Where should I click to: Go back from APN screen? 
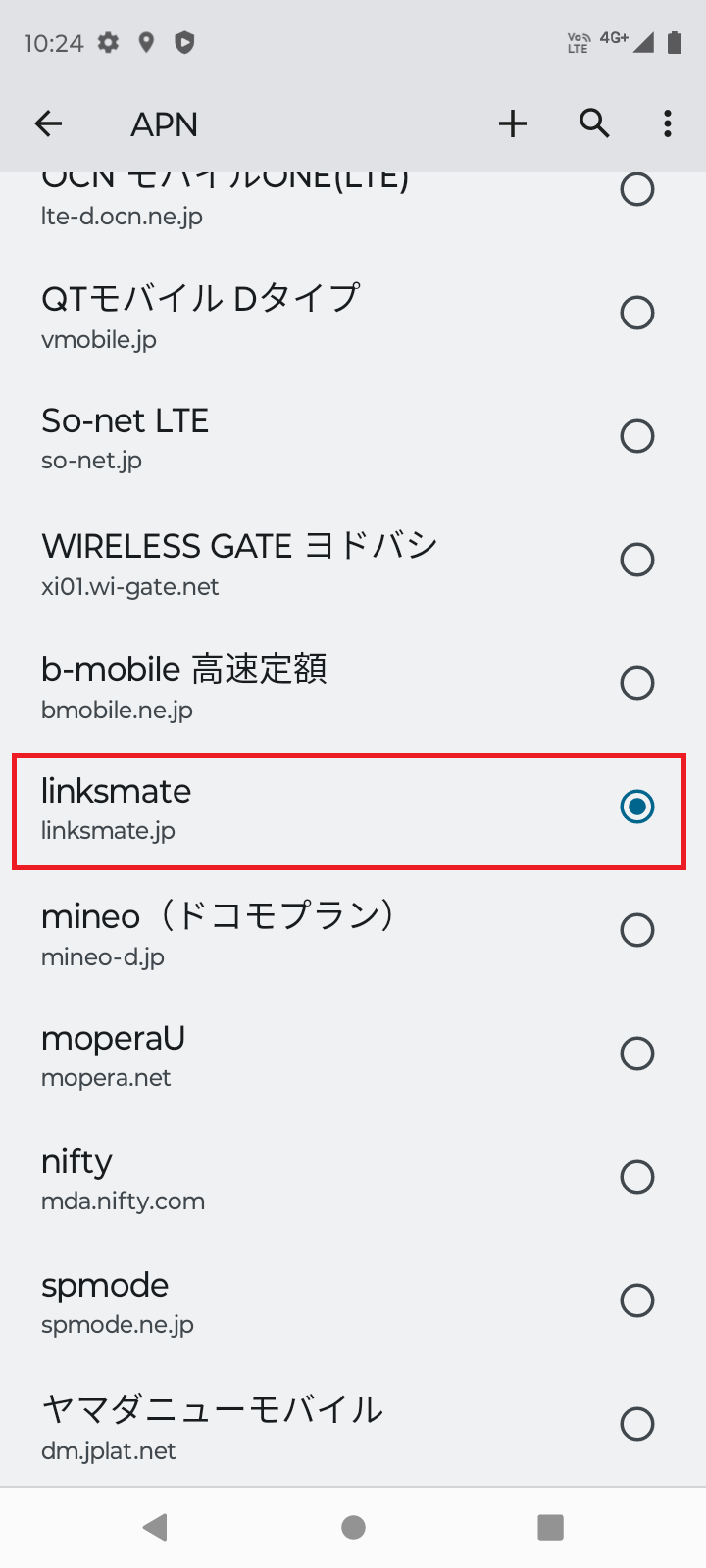click(48, 123)
